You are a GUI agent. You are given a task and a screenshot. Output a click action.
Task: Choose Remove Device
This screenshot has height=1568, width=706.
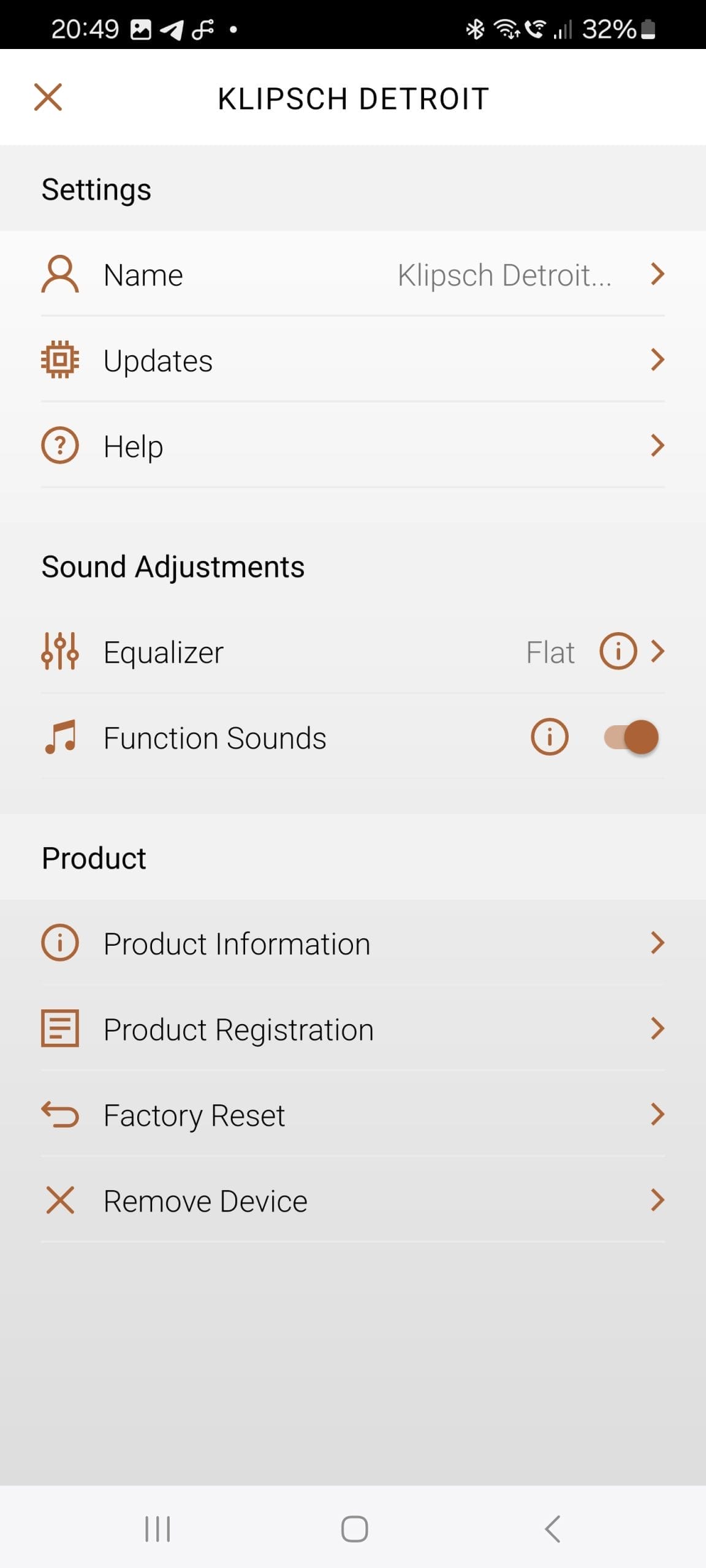(x=353, y=1200)
